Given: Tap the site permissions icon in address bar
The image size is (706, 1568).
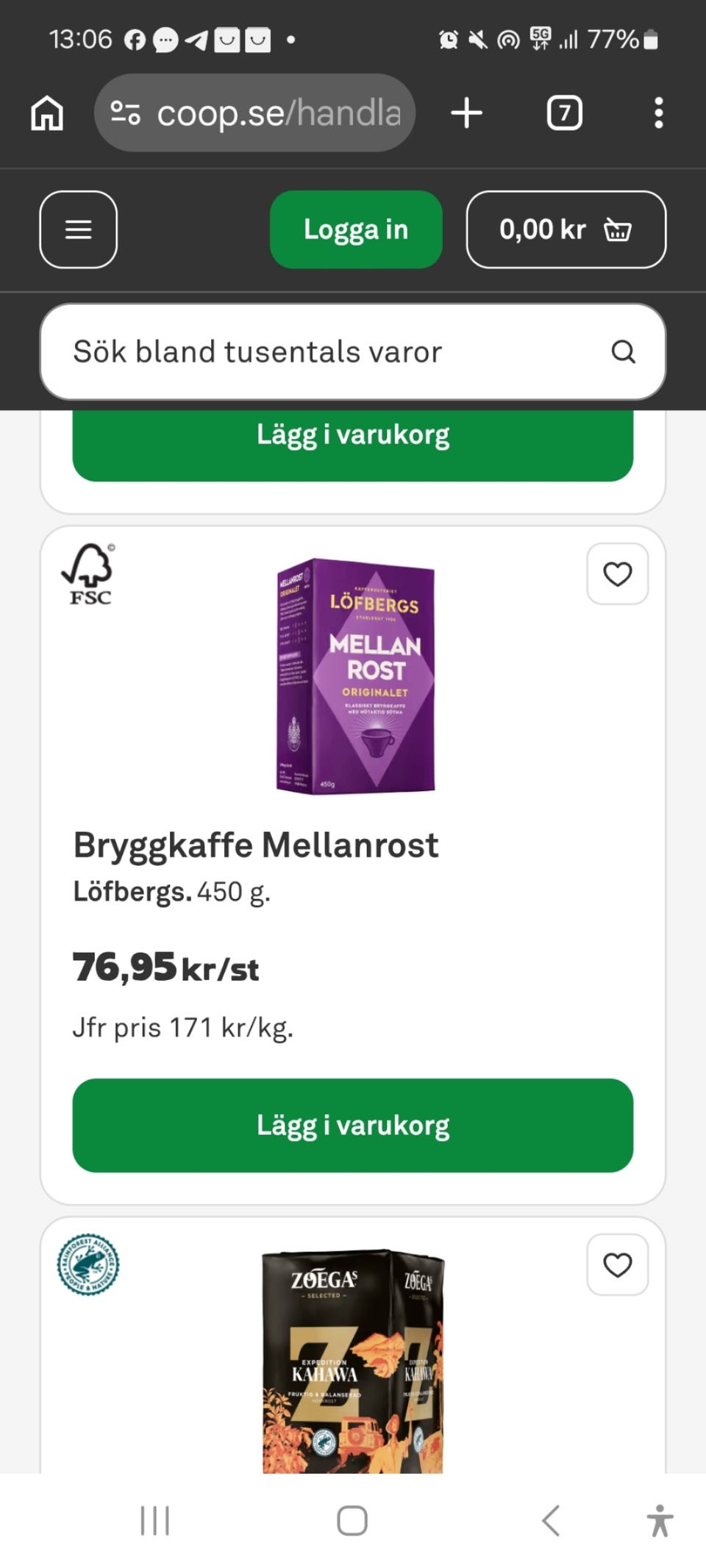Looking at the screenshot, I should click(x=126, y=112).
